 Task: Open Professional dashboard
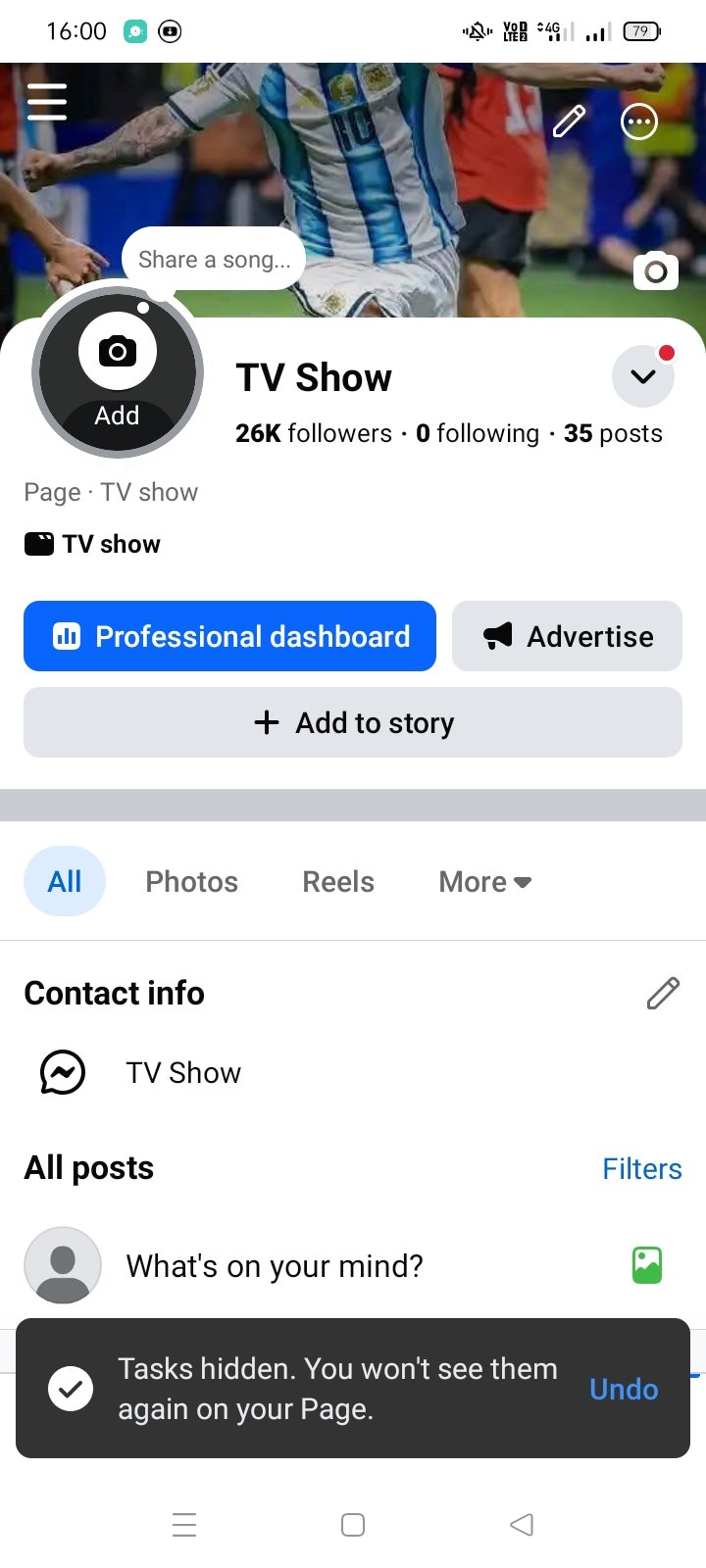[x=229, y=636]
